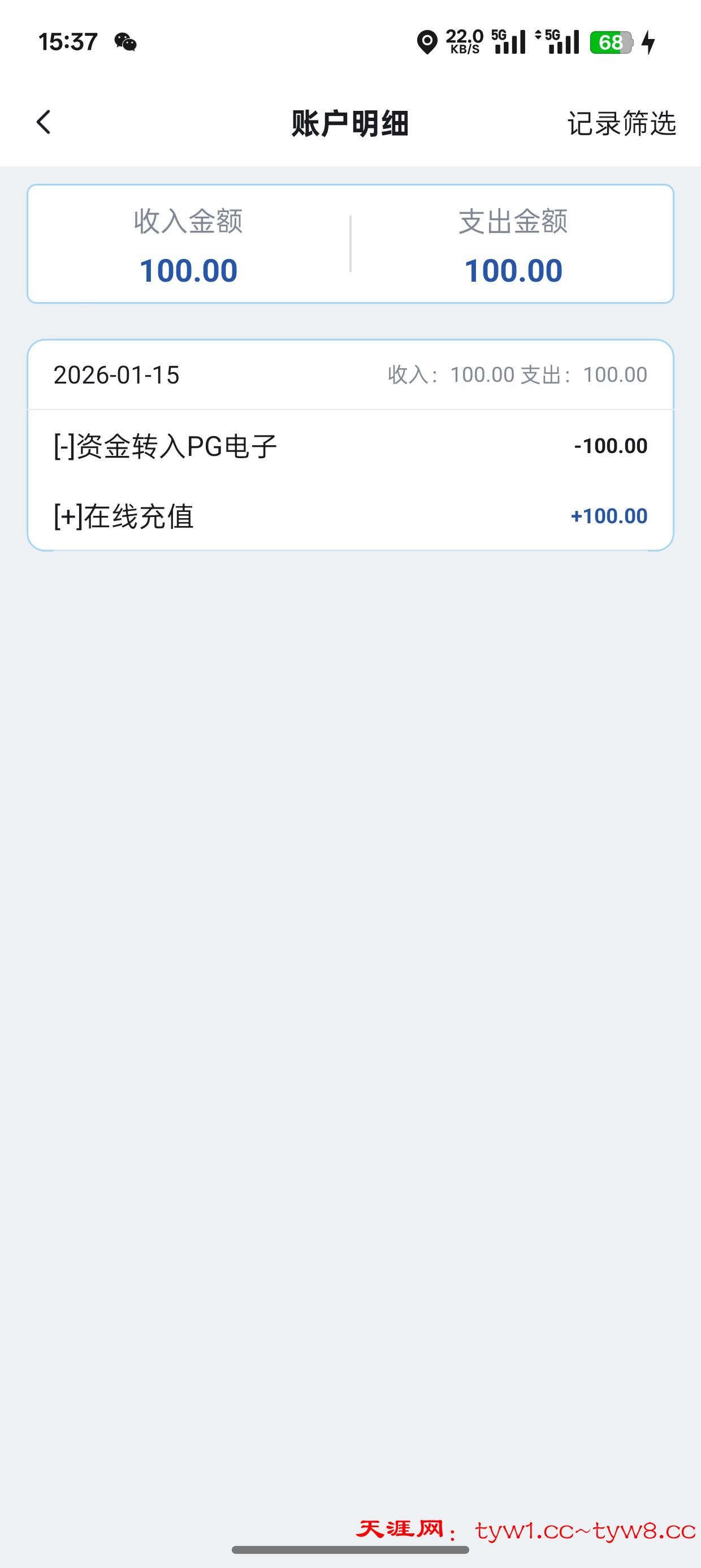The image size is (701, 1568).
Task: Open the 资金转入PG电子 transaction entry
Action: 349,446
